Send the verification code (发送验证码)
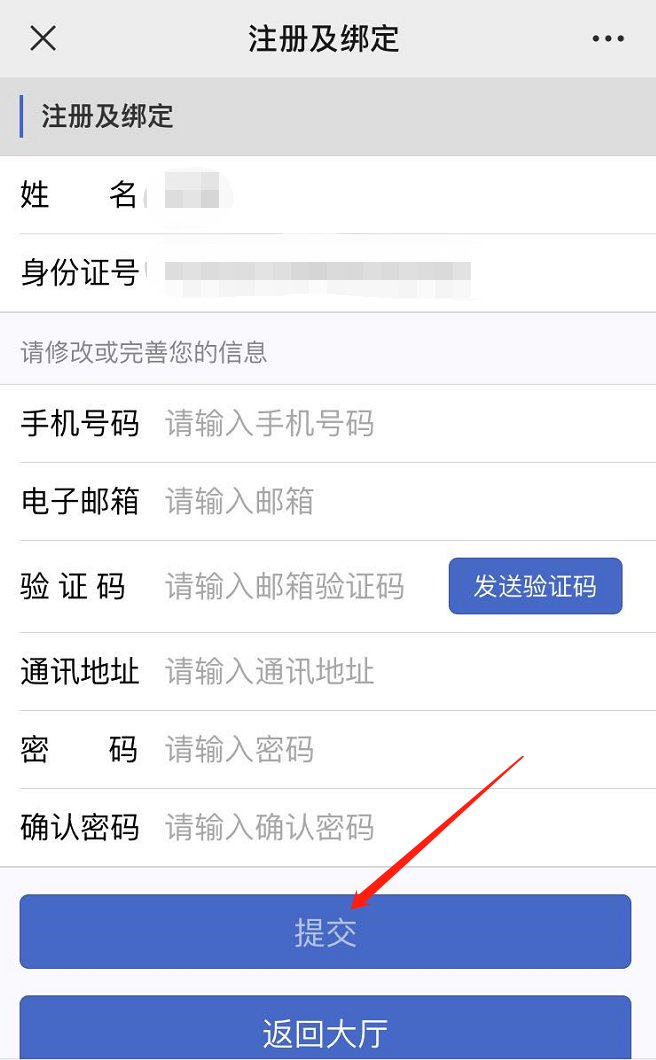Screen dimensions: 656x1060 tap(535, 586)
